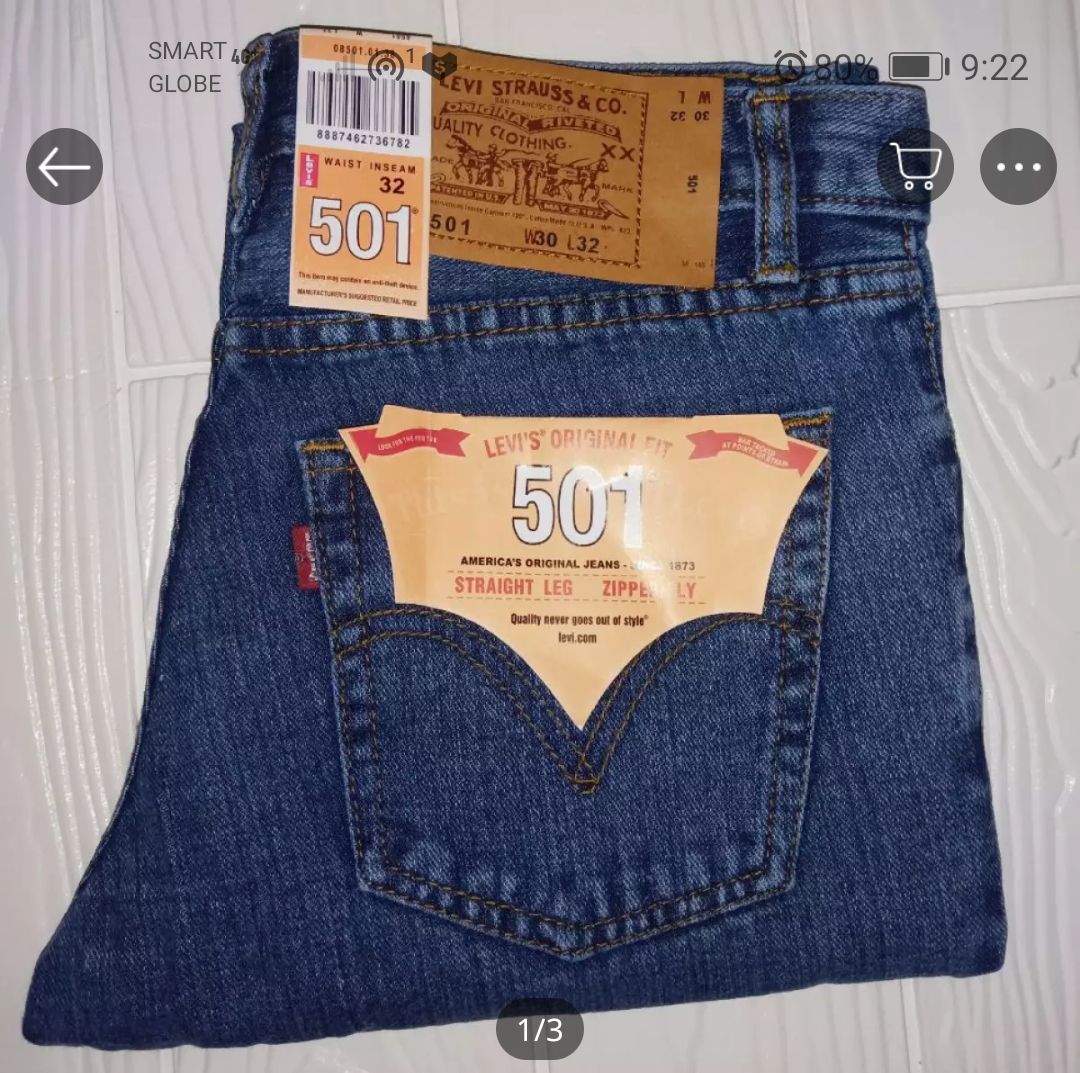Image resolution: width=1080 pixels, height=1073 pixels.
Task: Open the three-dot overflow menu
Action: 1018,167
